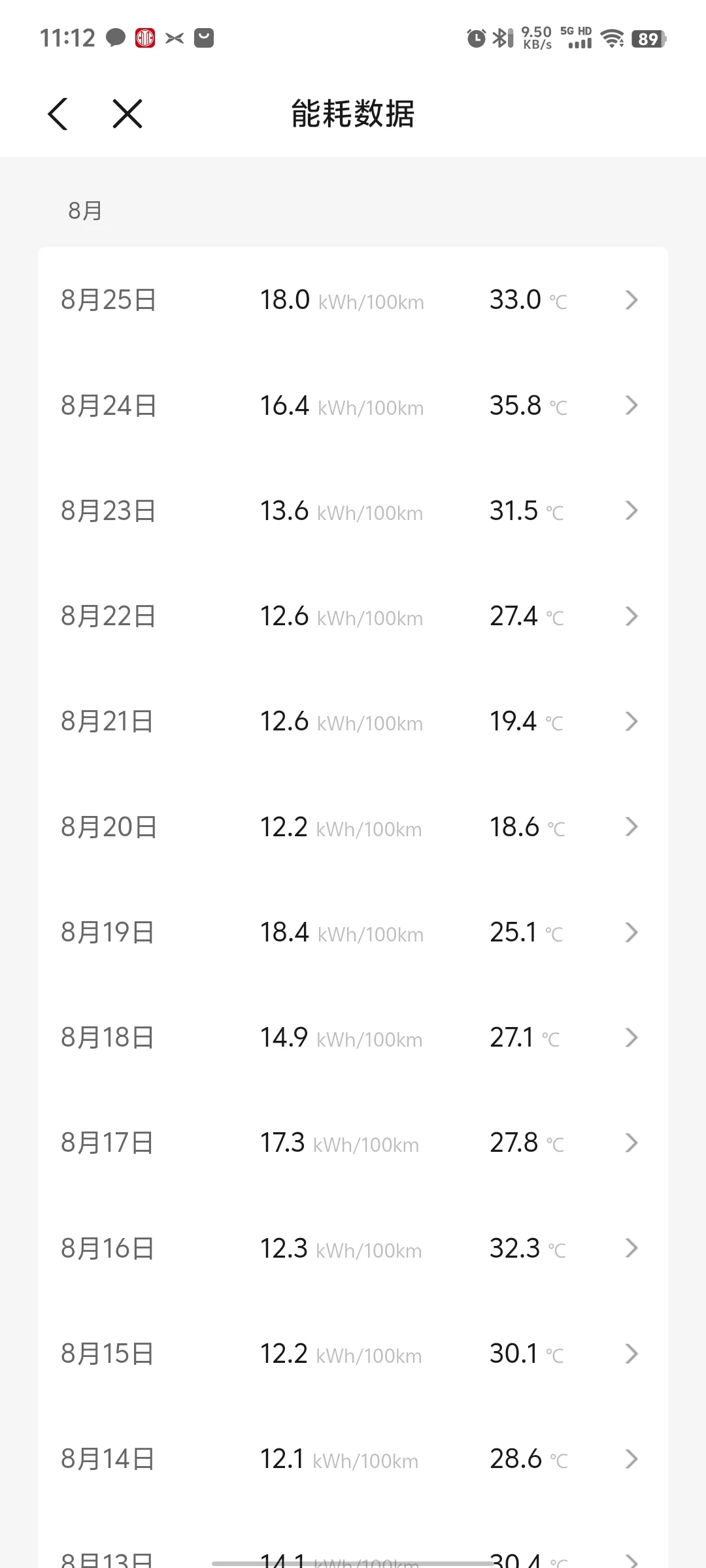
Task: Close the 能耗数据 page with the X
Action: (x=127, y=114)
